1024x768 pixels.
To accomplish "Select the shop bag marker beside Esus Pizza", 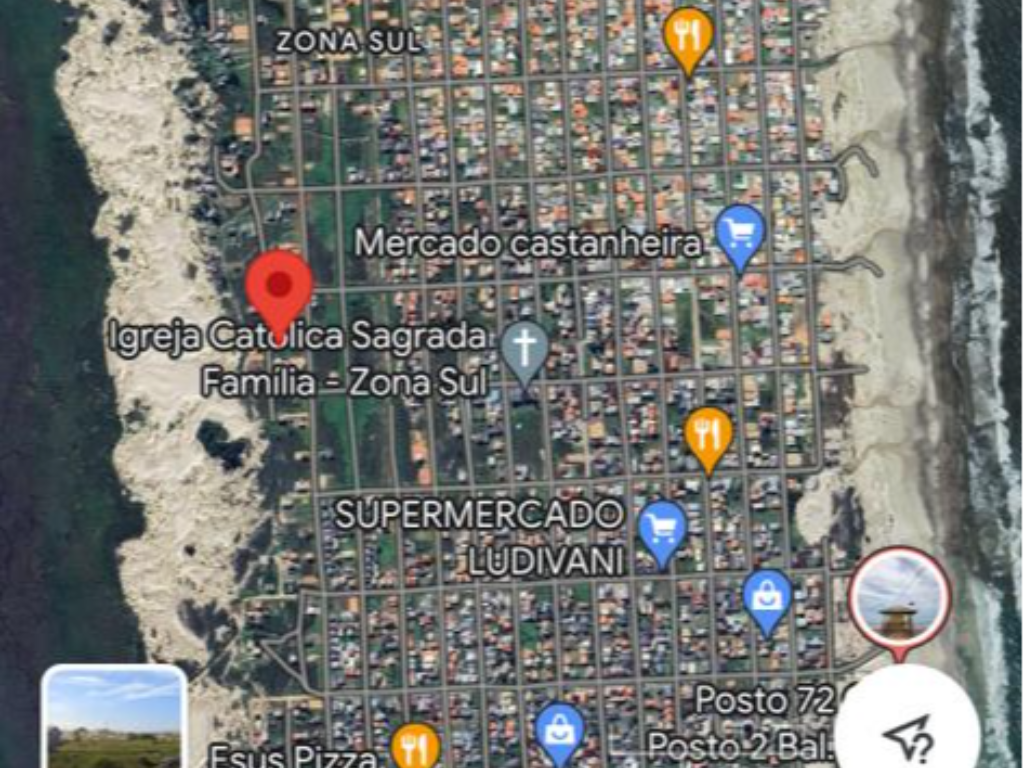I will pyautogui.click(x=560, y=730).
